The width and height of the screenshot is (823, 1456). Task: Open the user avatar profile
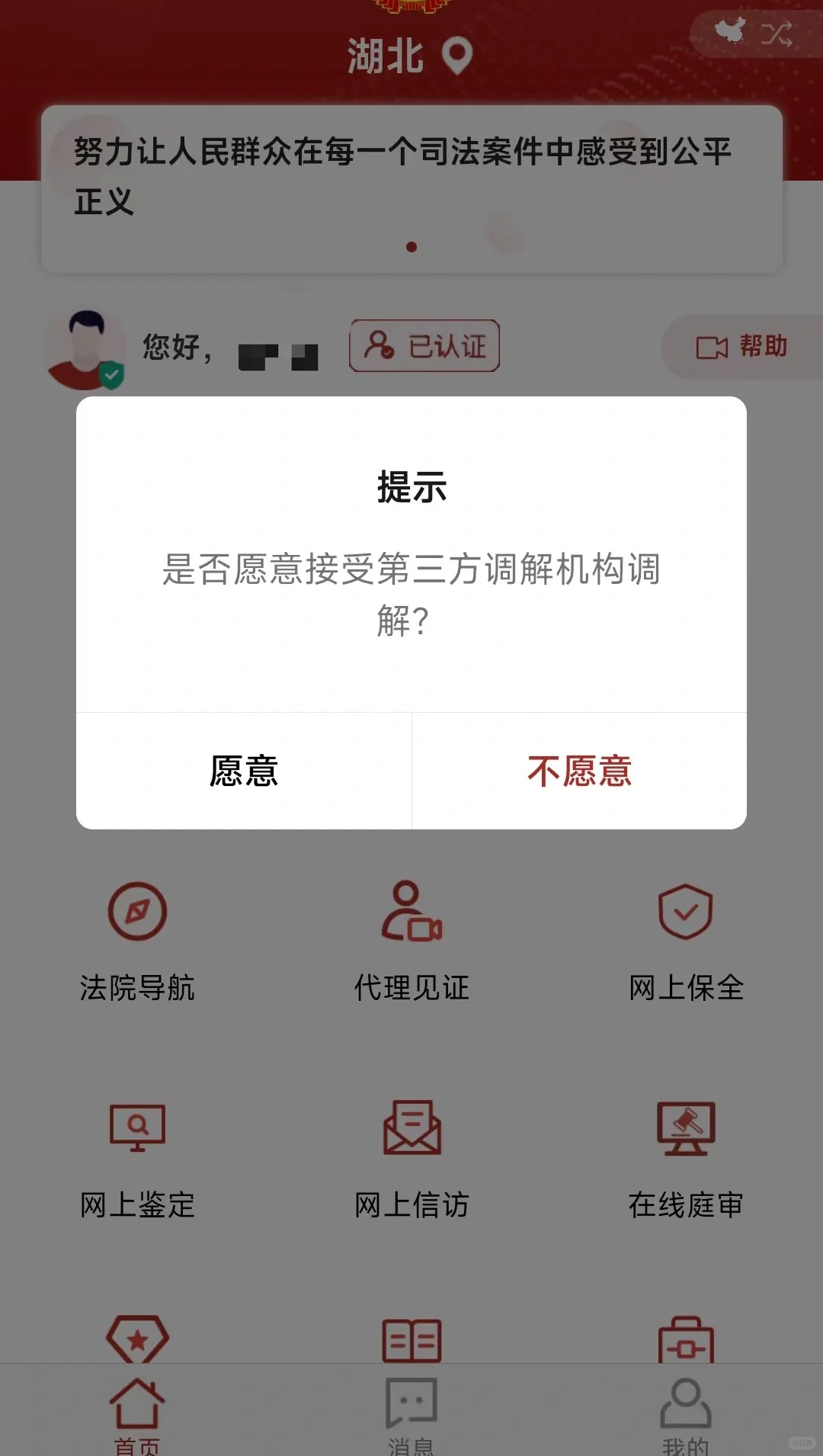tap(85, 350)
